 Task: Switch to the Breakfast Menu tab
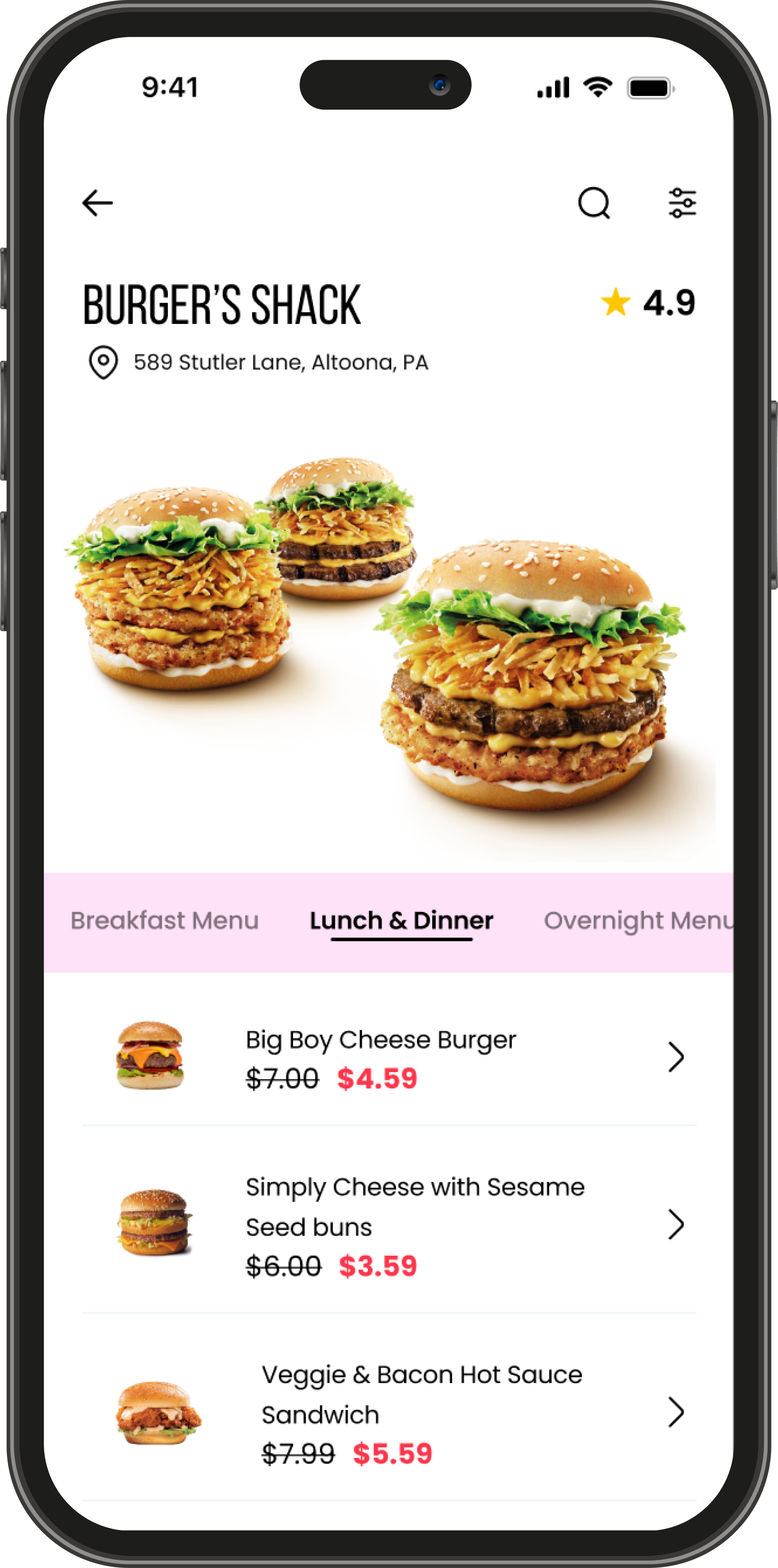click(165, 920)
